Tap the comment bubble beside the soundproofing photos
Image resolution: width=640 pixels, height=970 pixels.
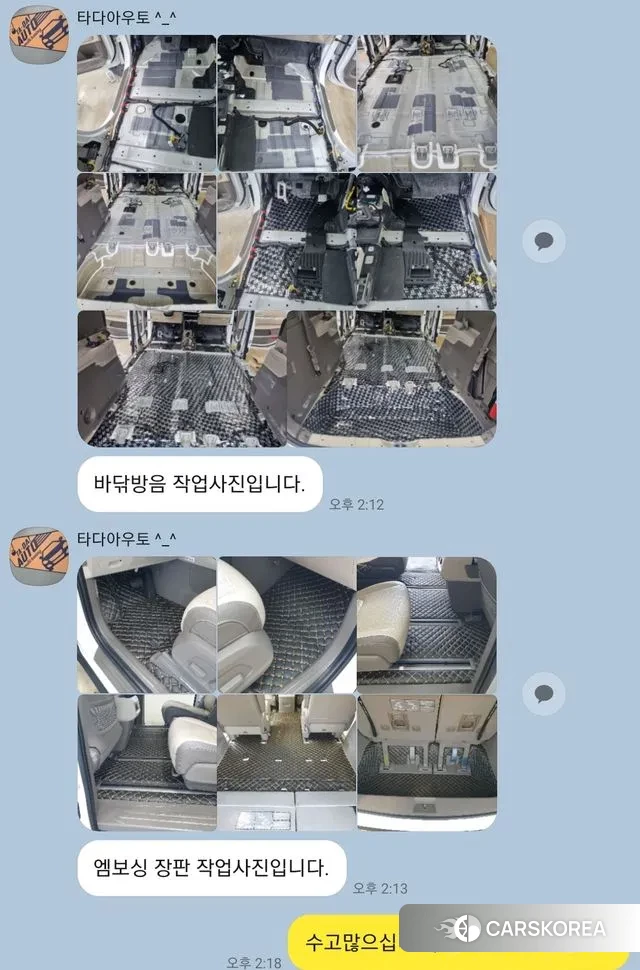click(544, 240)
